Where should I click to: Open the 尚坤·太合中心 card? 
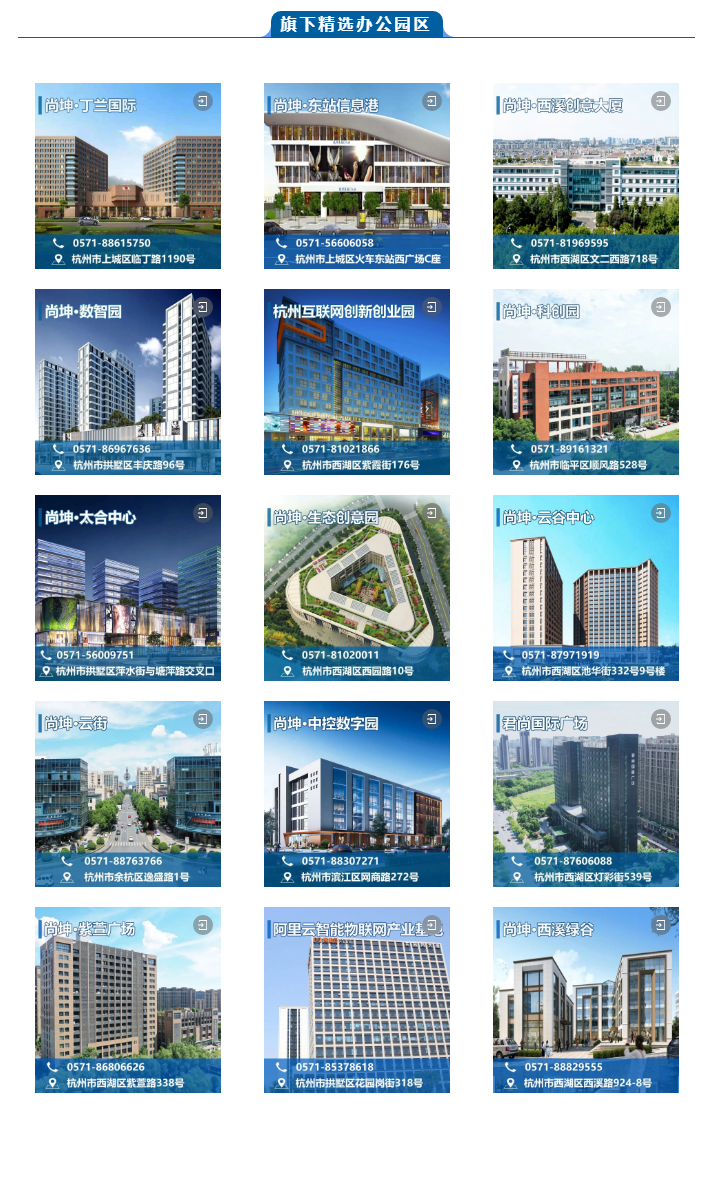pos(128,588)
